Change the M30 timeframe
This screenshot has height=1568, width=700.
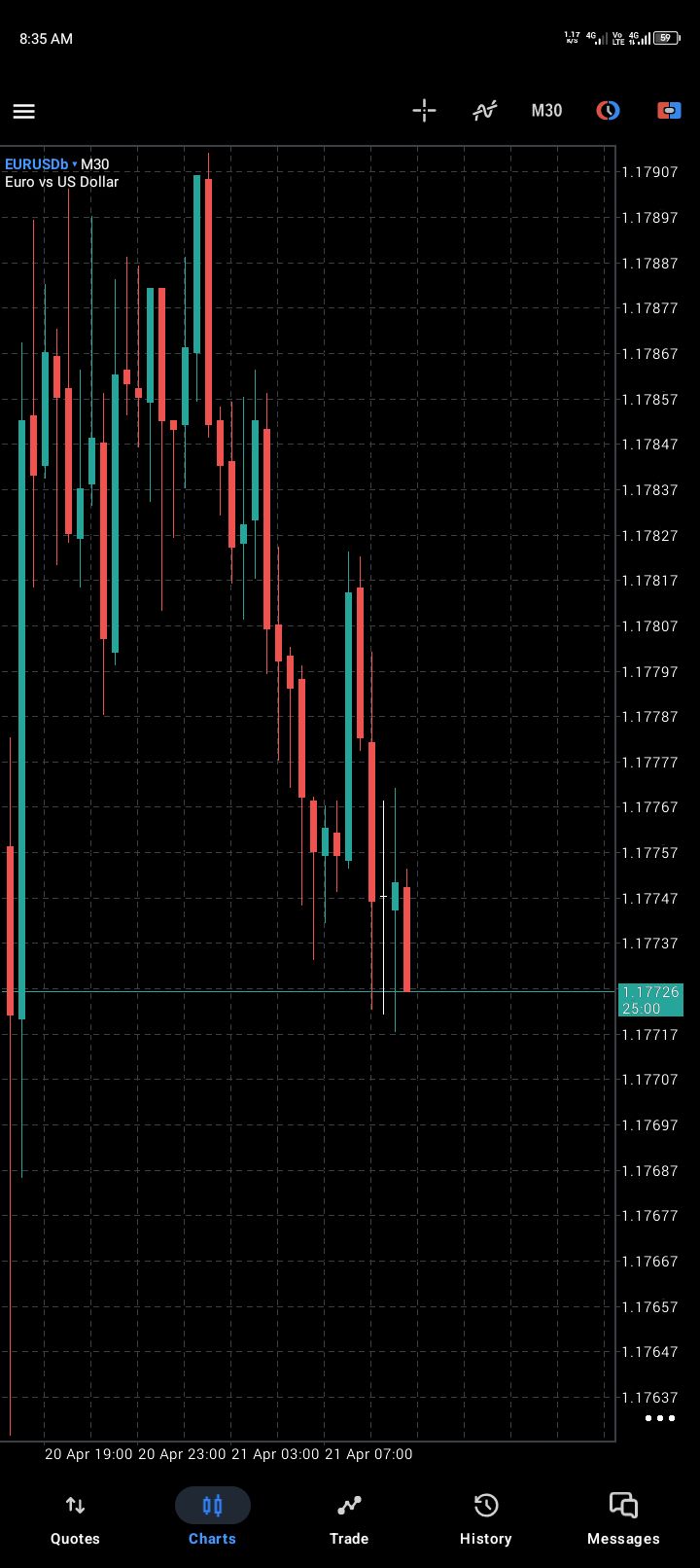click(546, 110)
